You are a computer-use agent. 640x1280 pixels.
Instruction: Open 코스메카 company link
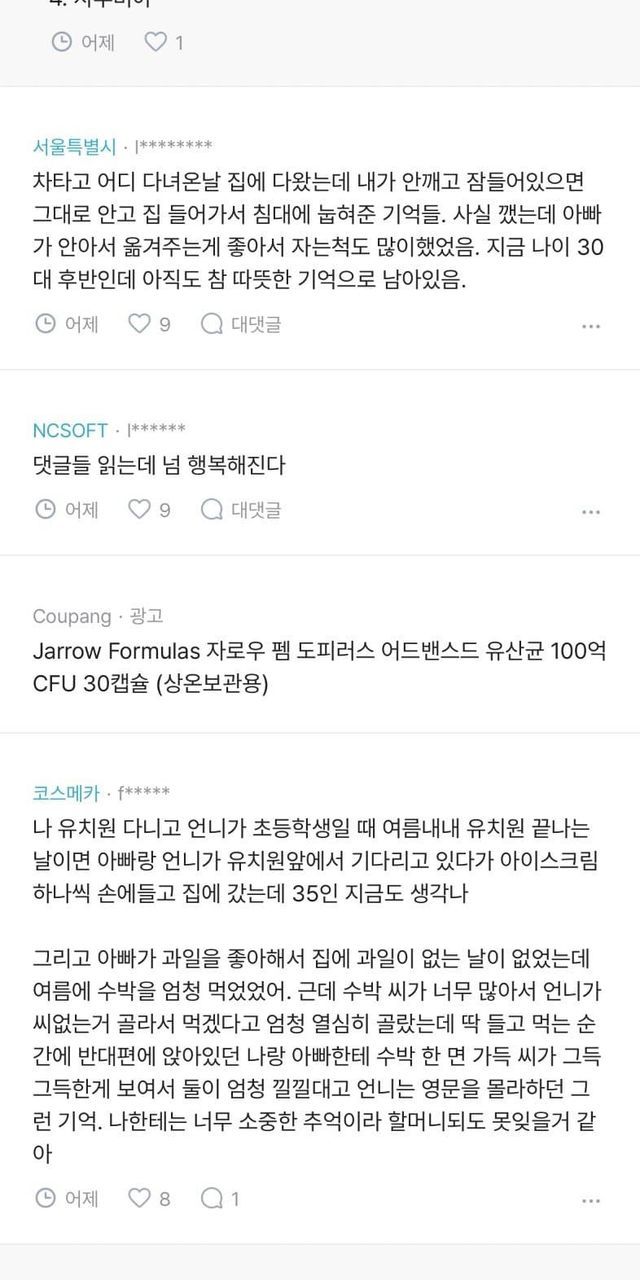pos(66,793)
